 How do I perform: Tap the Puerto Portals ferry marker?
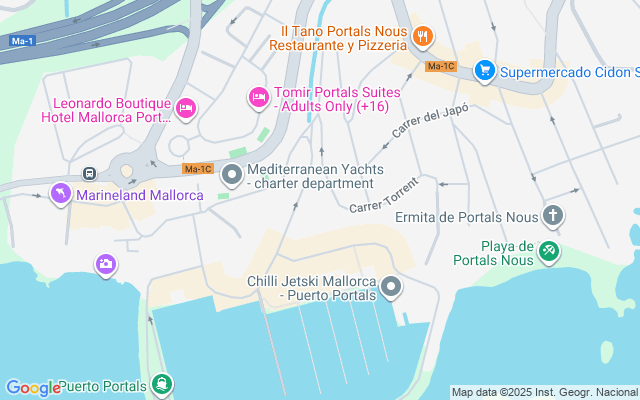click(161, 384)
